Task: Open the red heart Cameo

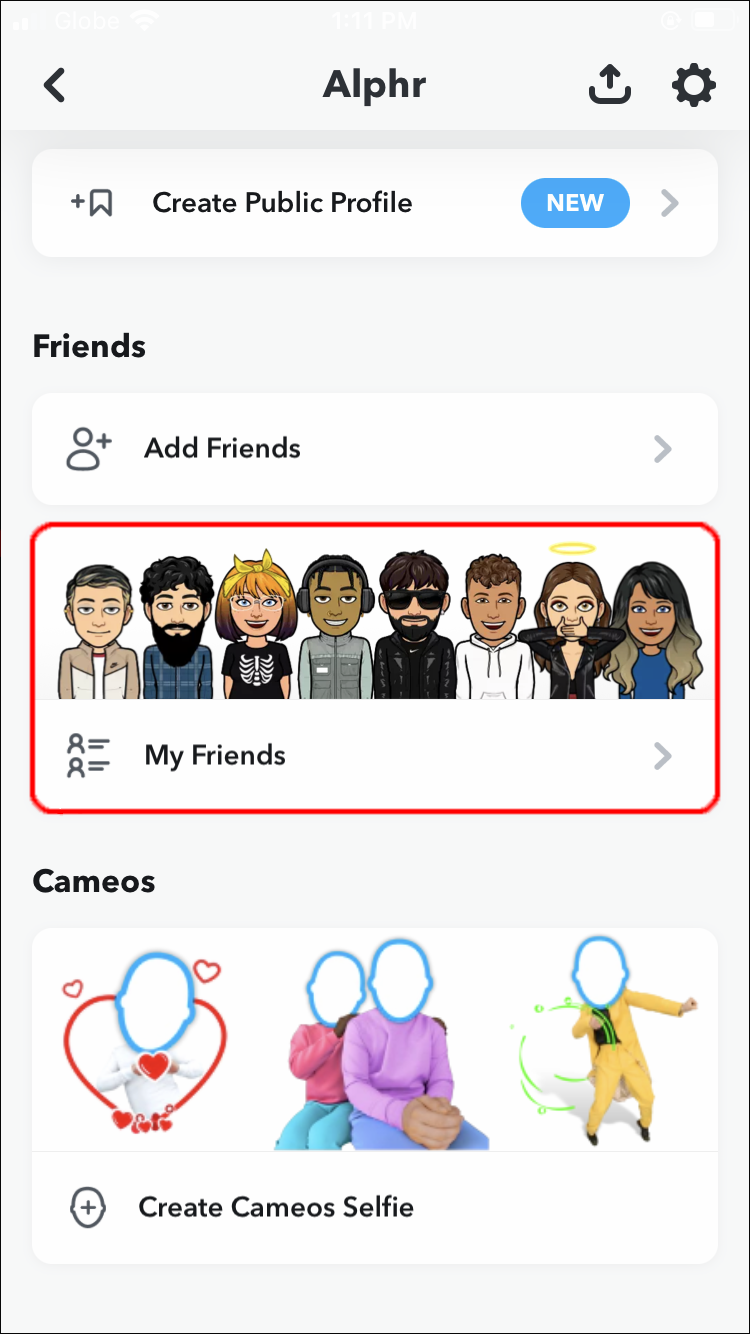Action: click(145, 1040)
